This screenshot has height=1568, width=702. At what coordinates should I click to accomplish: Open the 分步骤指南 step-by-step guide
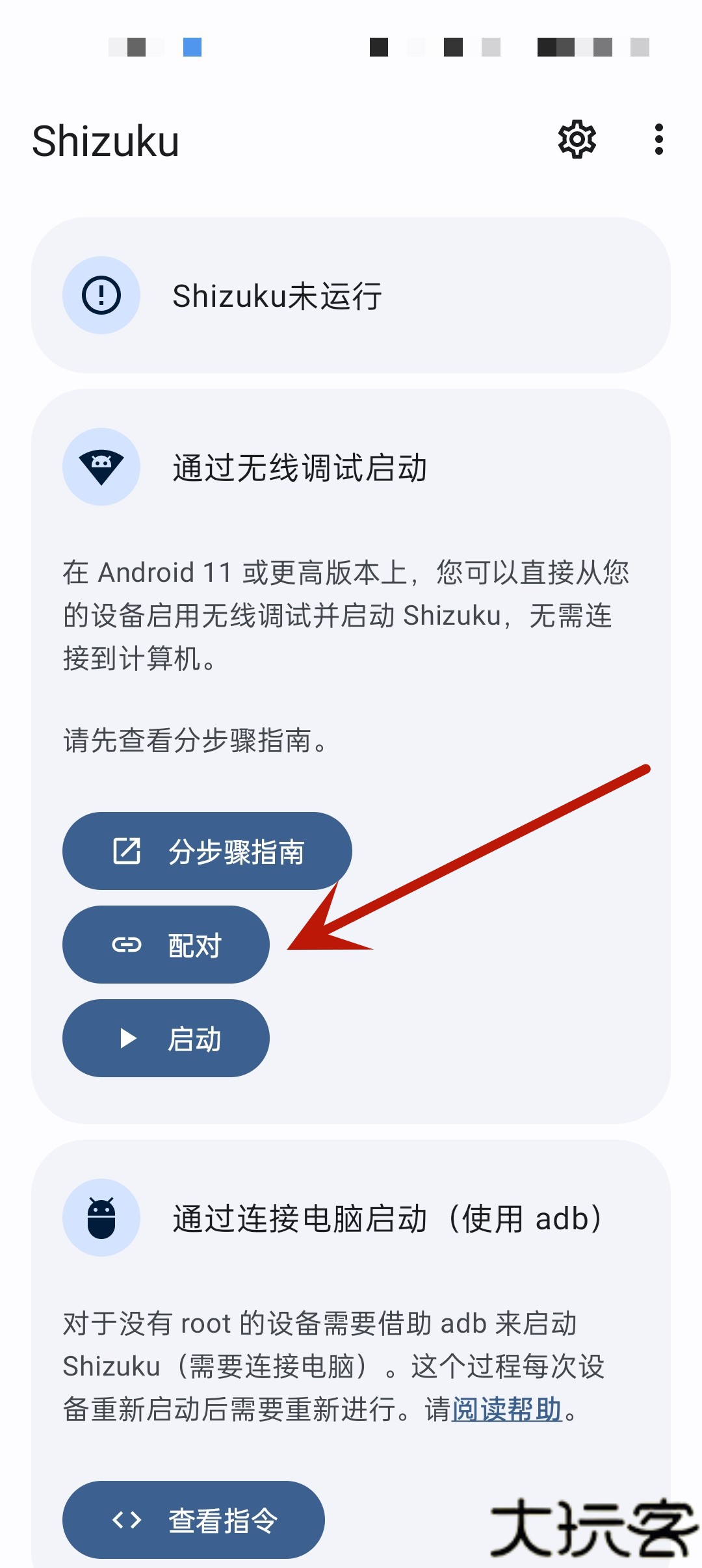click(x=207, y=851)
